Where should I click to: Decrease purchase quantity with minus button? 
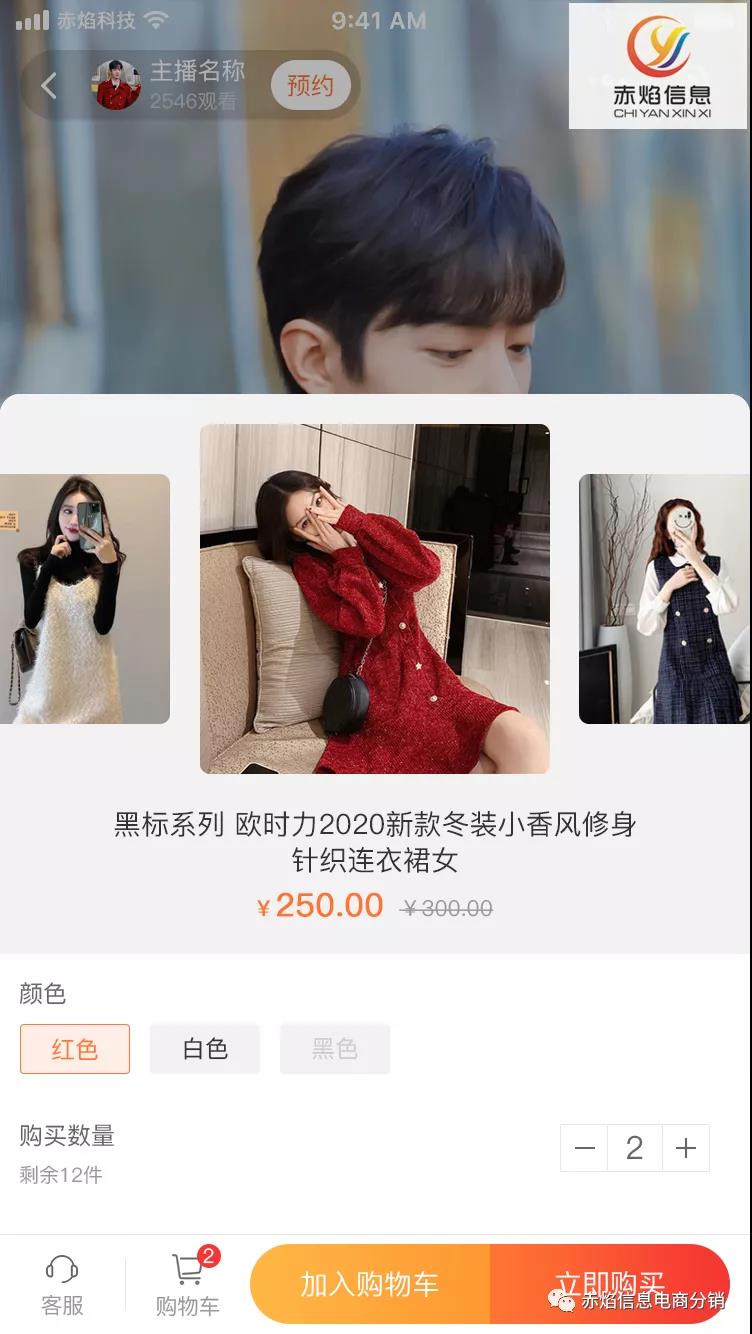(585, 1148)
